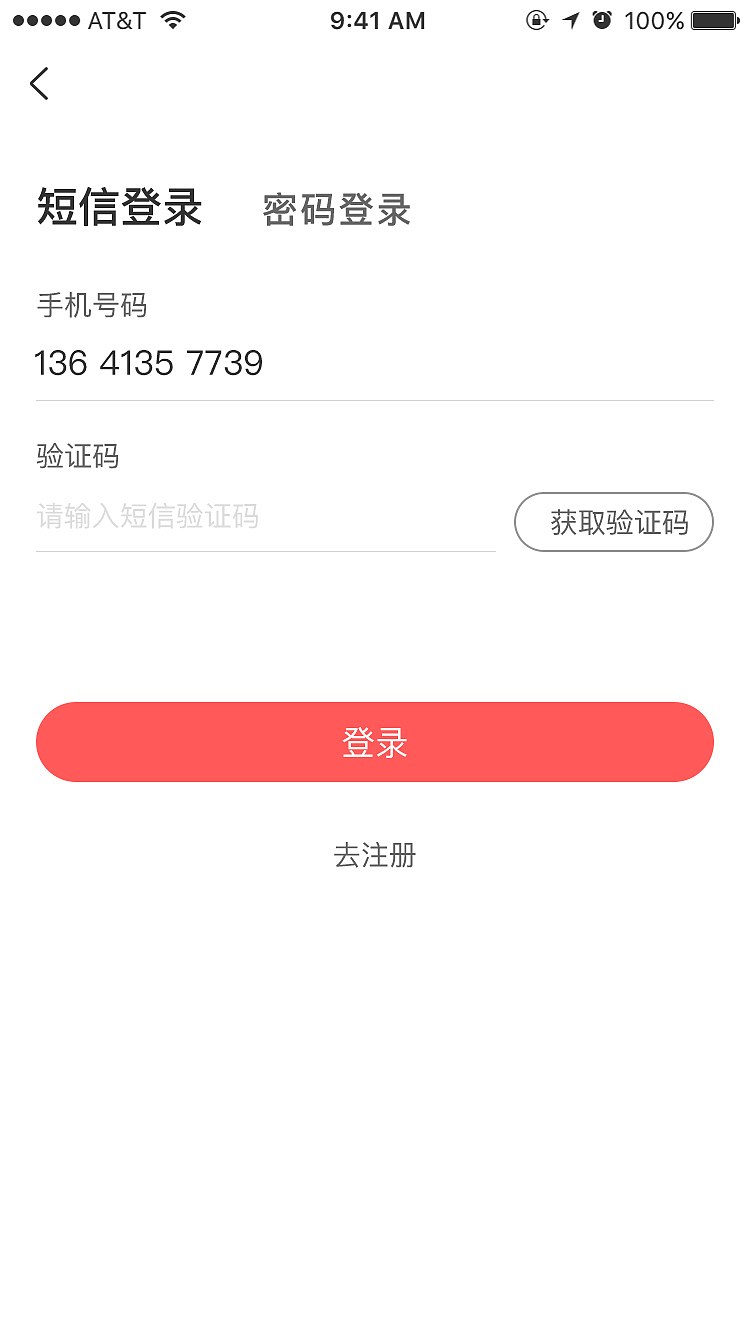Screen dimensions: 750x1334
Task: Tap the red 登录 button
Action: pyautogui.click(x=375, y=741)
